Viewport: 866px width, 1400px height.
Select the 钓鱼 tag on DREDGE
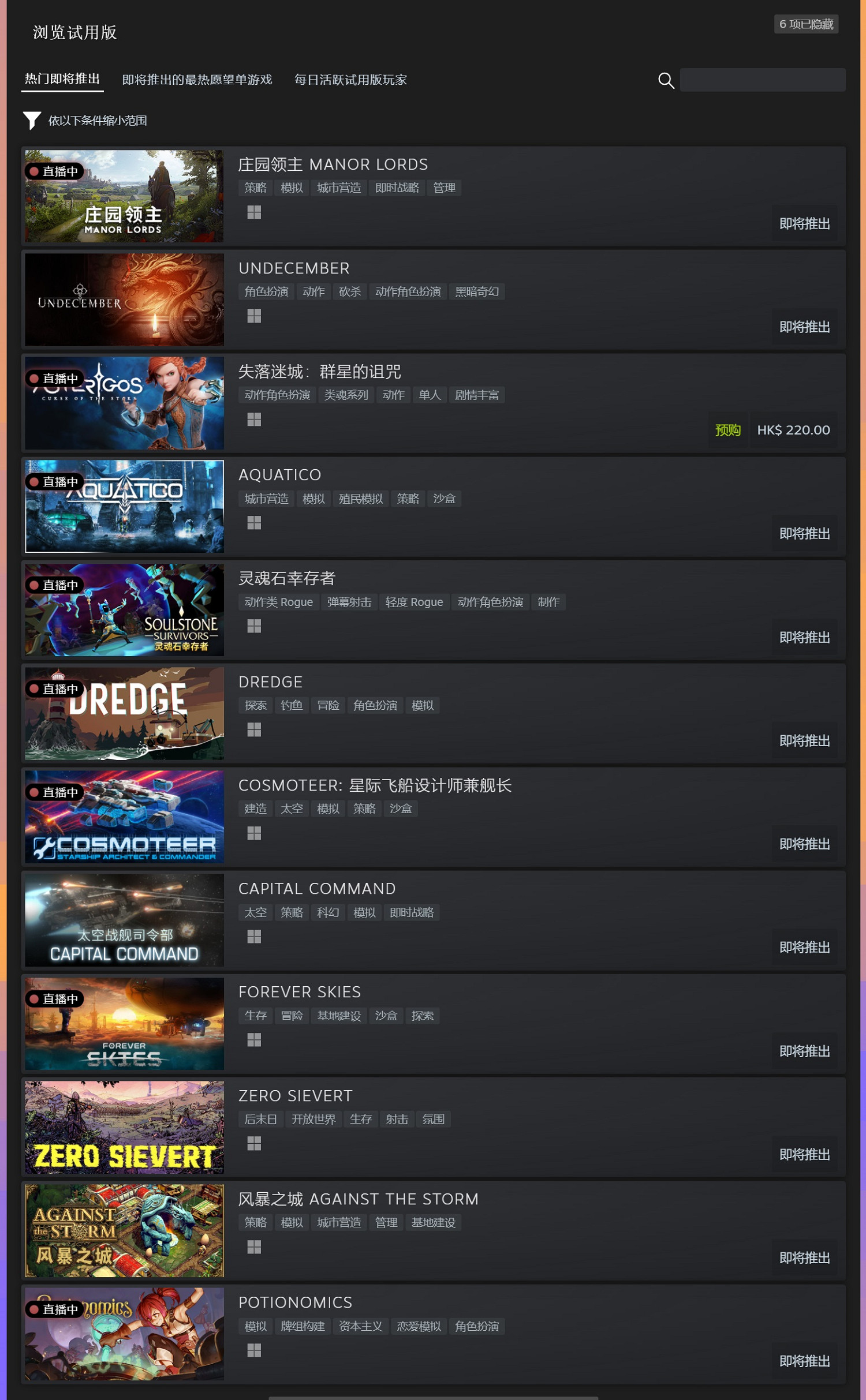click(x=293, y=705)
